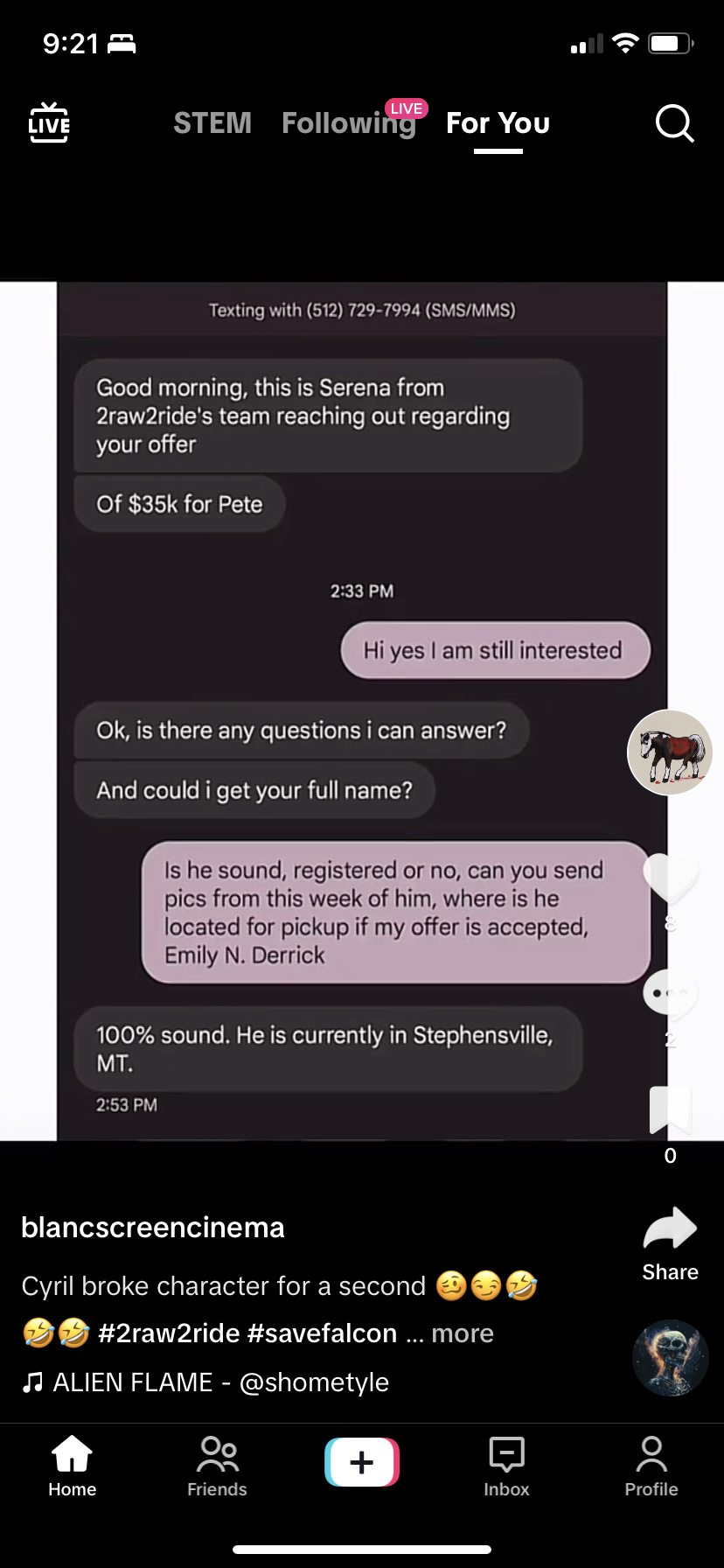
Task: Switch to the STEM feed
Action: pos(212,123)
